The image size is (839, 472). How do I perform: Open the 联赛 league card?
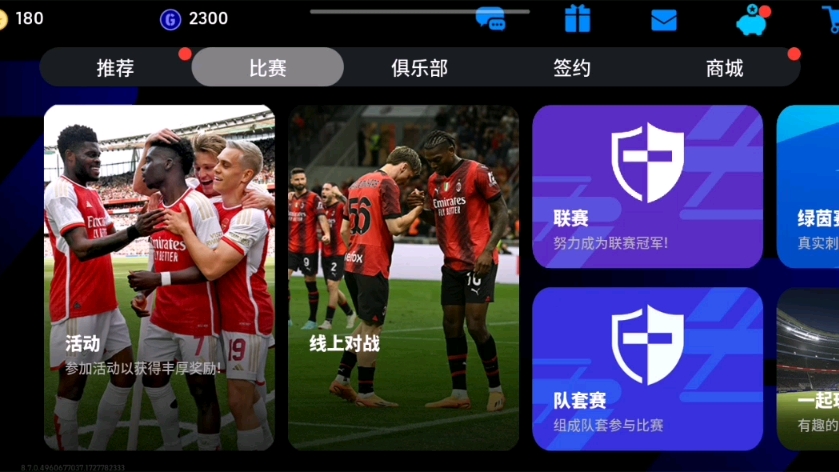tap(647, 187)
